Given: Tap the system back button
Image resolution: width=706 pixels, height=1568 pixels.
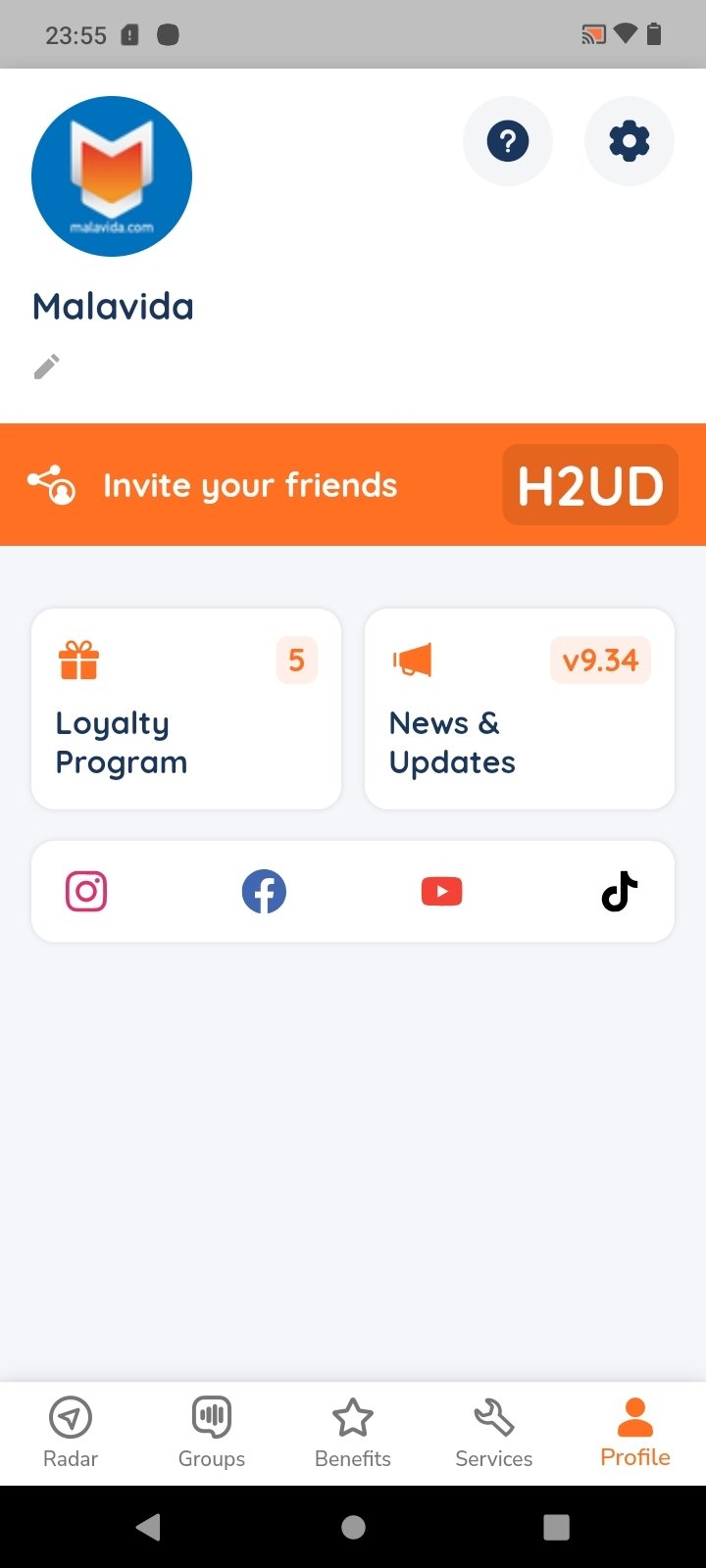Looking at the screenshot, I should (x=149, y=1527).
